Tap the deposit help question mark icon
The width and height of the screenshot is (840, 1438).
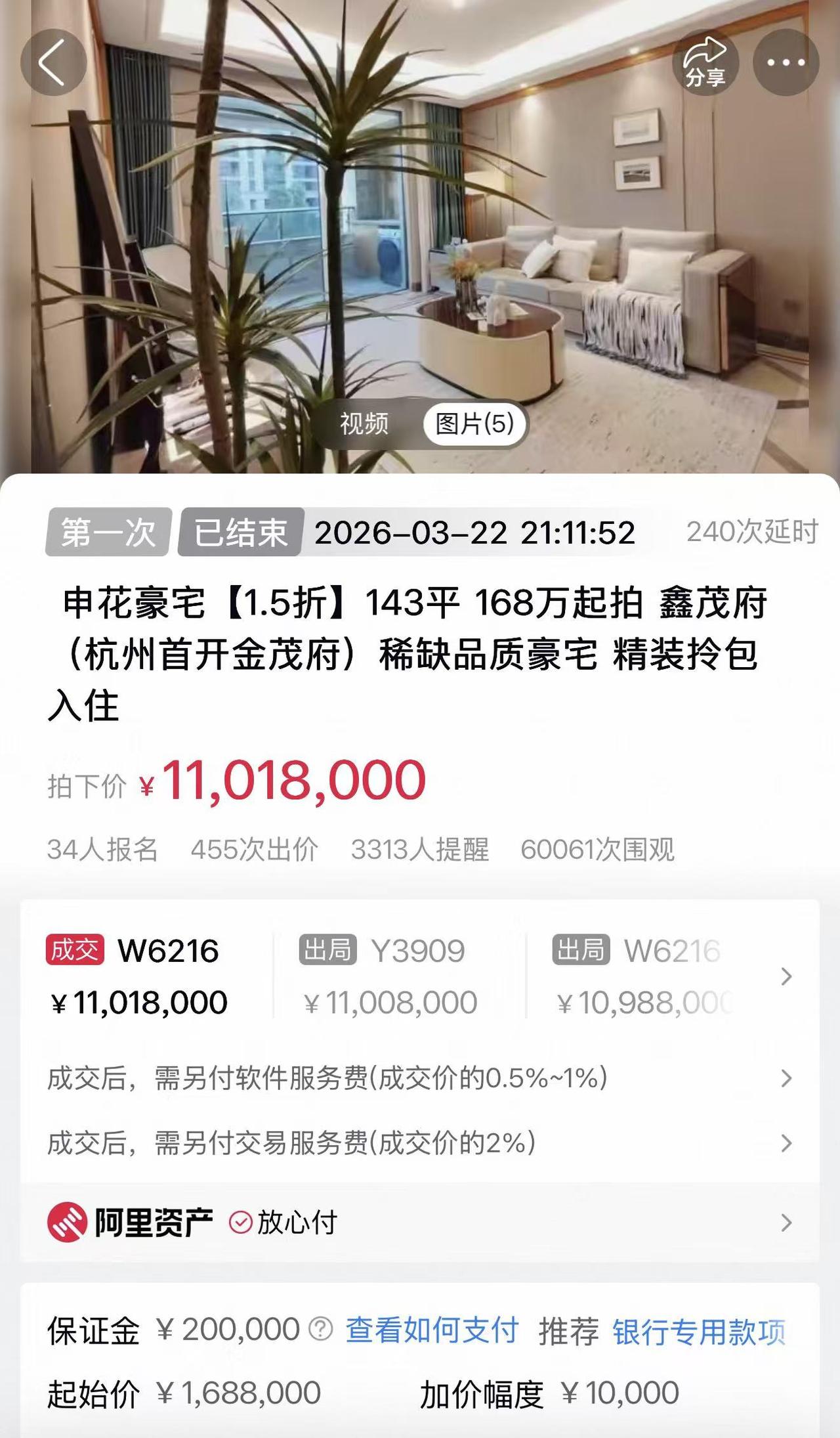pyautogui.click(x=321, y=1330)
